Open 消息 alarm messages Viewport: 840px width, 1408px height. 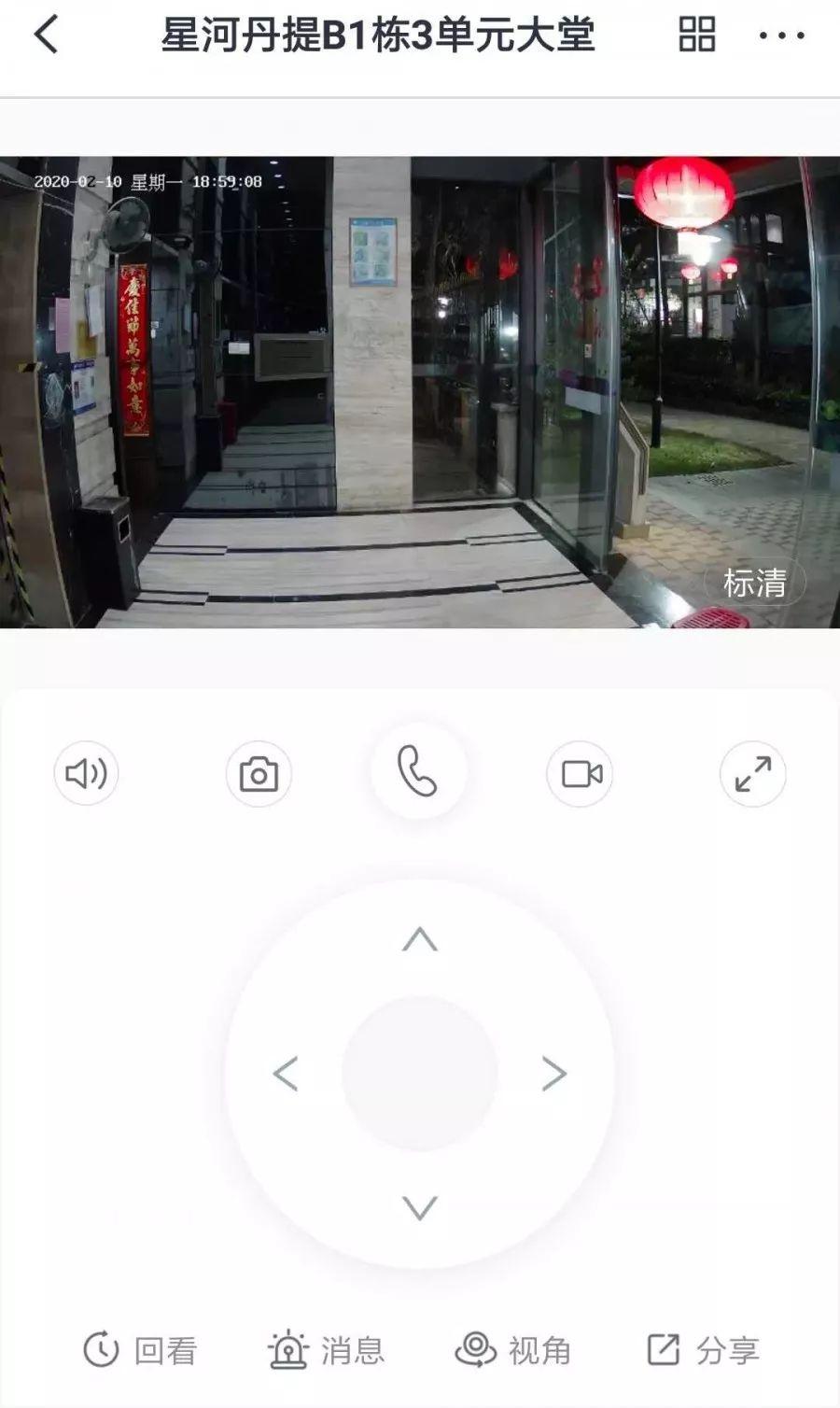pyautogui.click(x=326, y=1350)
